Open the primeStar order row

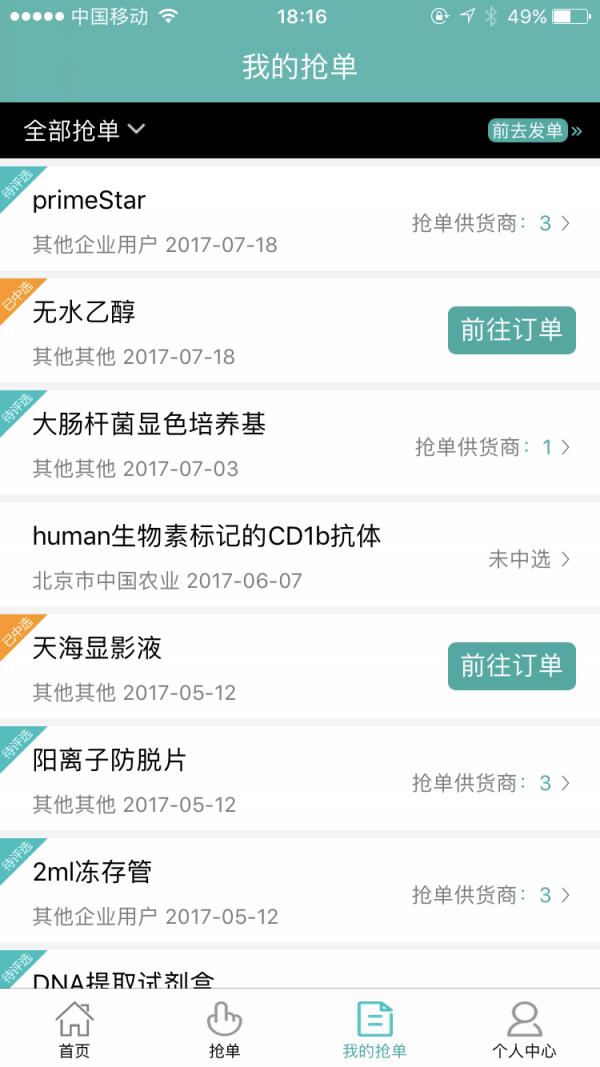(300, 218)
